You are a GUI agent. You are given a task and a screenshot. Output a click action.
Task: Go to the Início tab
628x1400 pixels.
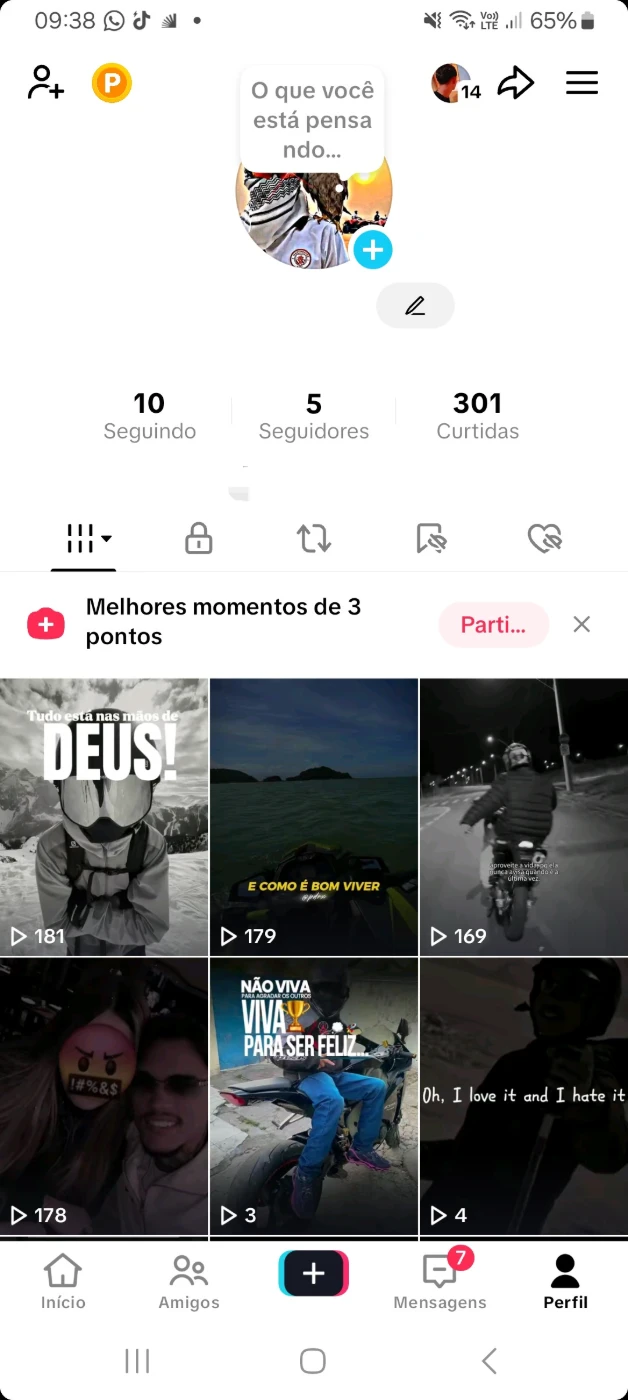tap(63, 1283)
